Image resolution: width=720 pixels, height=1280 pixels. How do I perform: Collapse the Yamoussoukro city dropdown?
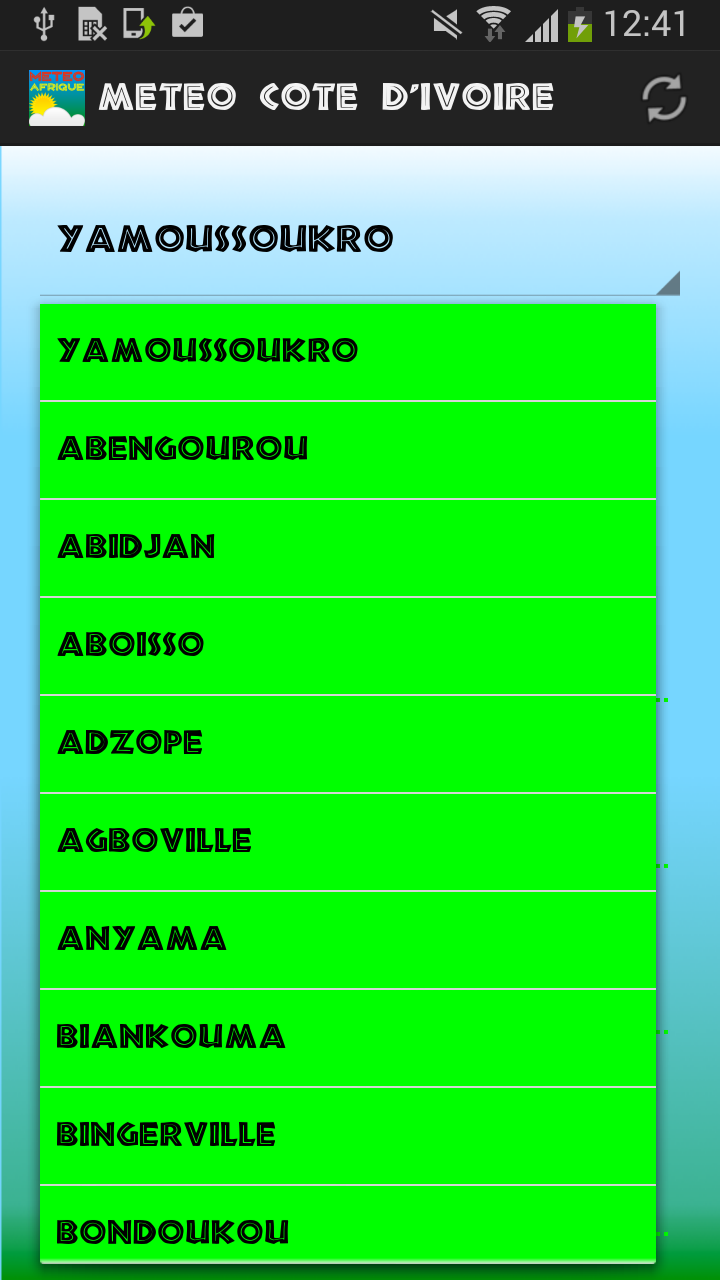pyautogui.click(x=360, y=240)
